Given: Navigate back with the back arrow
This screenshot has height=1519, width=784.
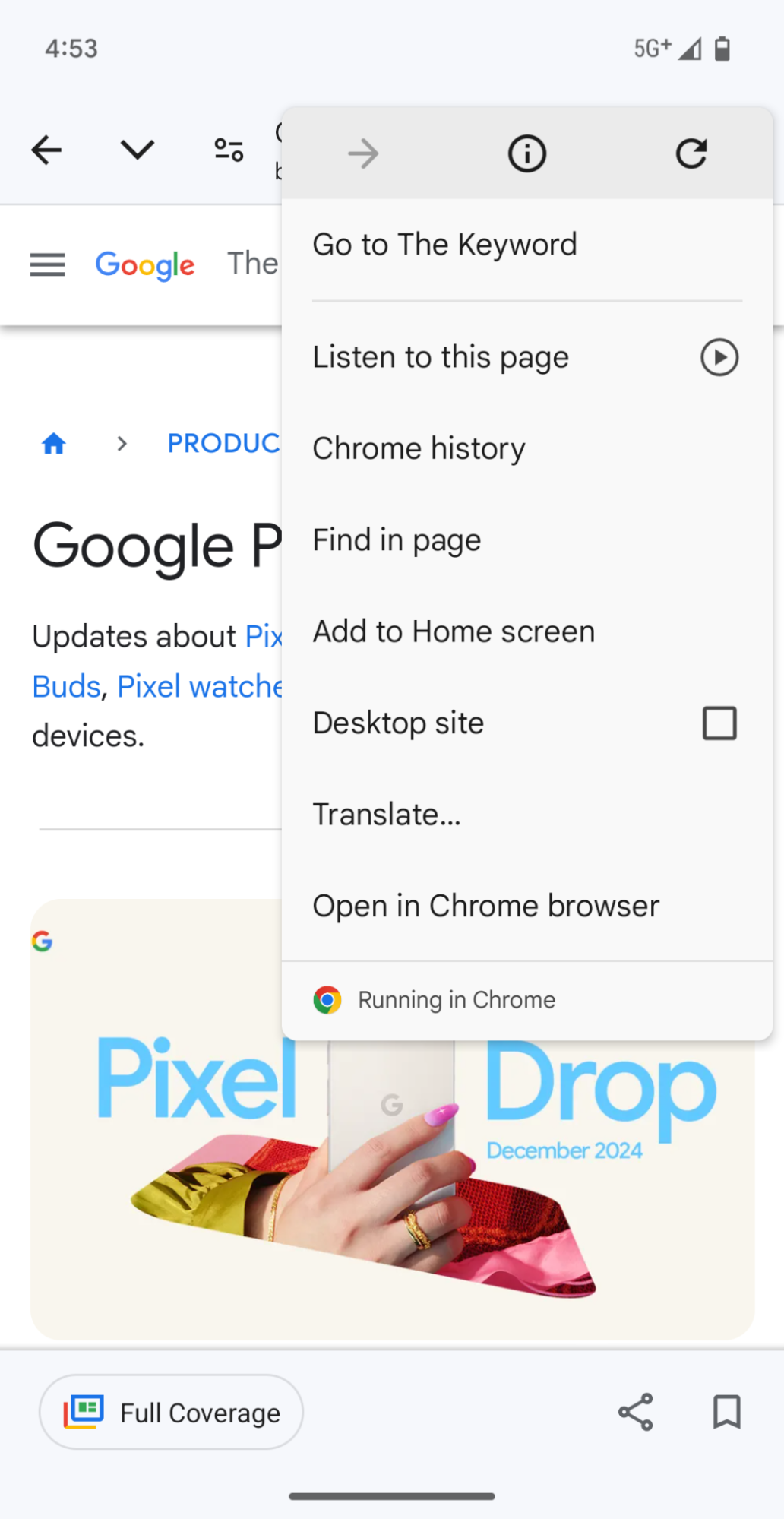Looking at the screenshot, I should [46, 149].
